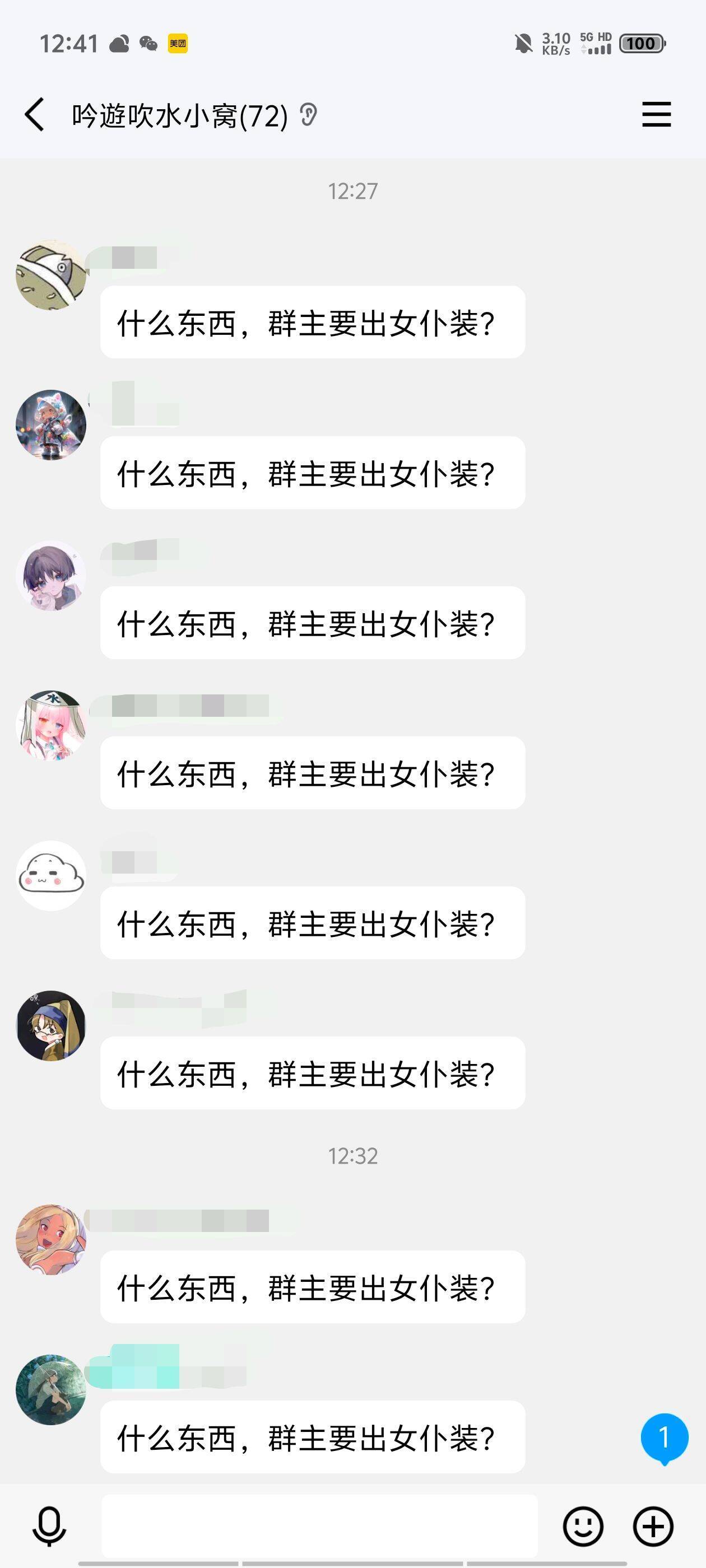Open the purple-haired boy avatar's profile
The image size is (706, 1568).
(50, 575)
